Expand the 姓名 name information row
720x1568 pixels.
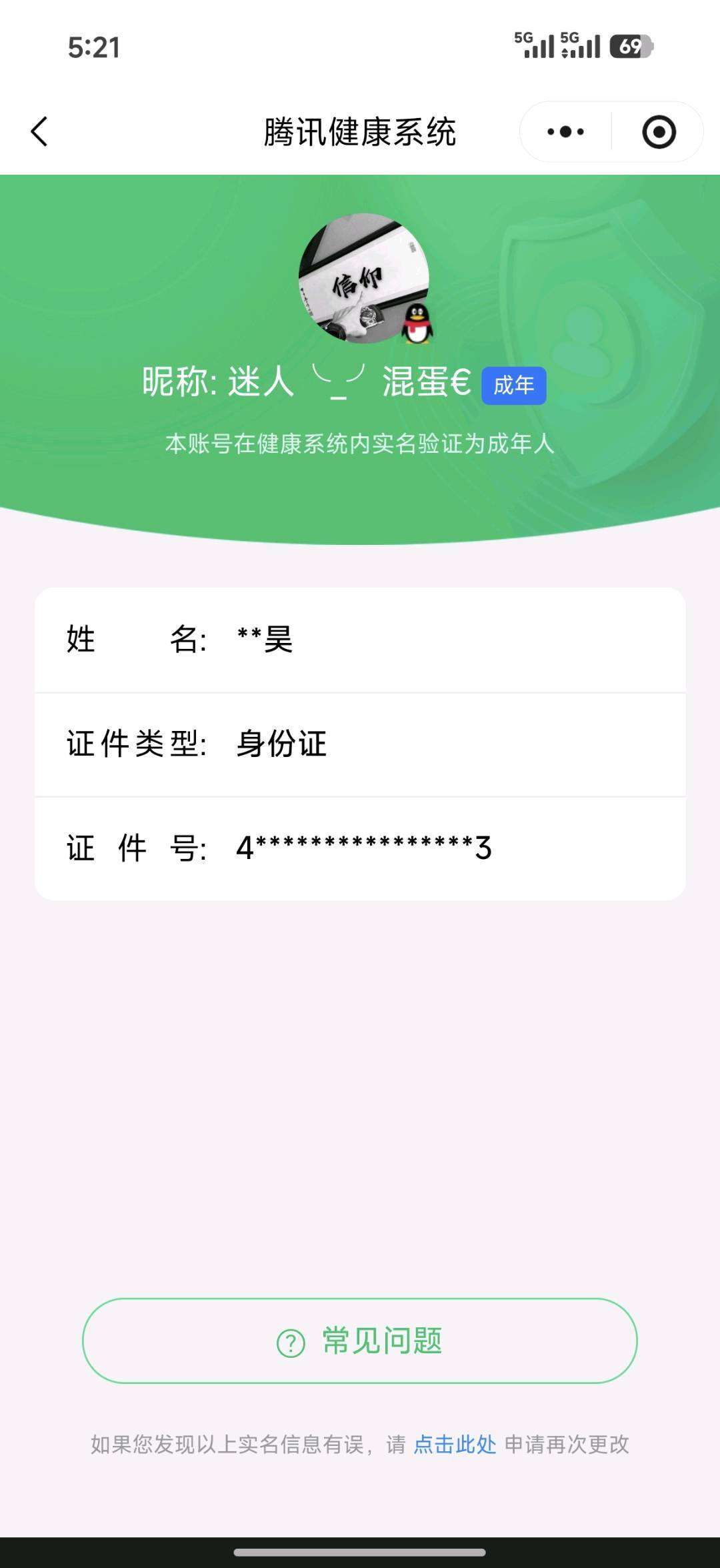360,640
